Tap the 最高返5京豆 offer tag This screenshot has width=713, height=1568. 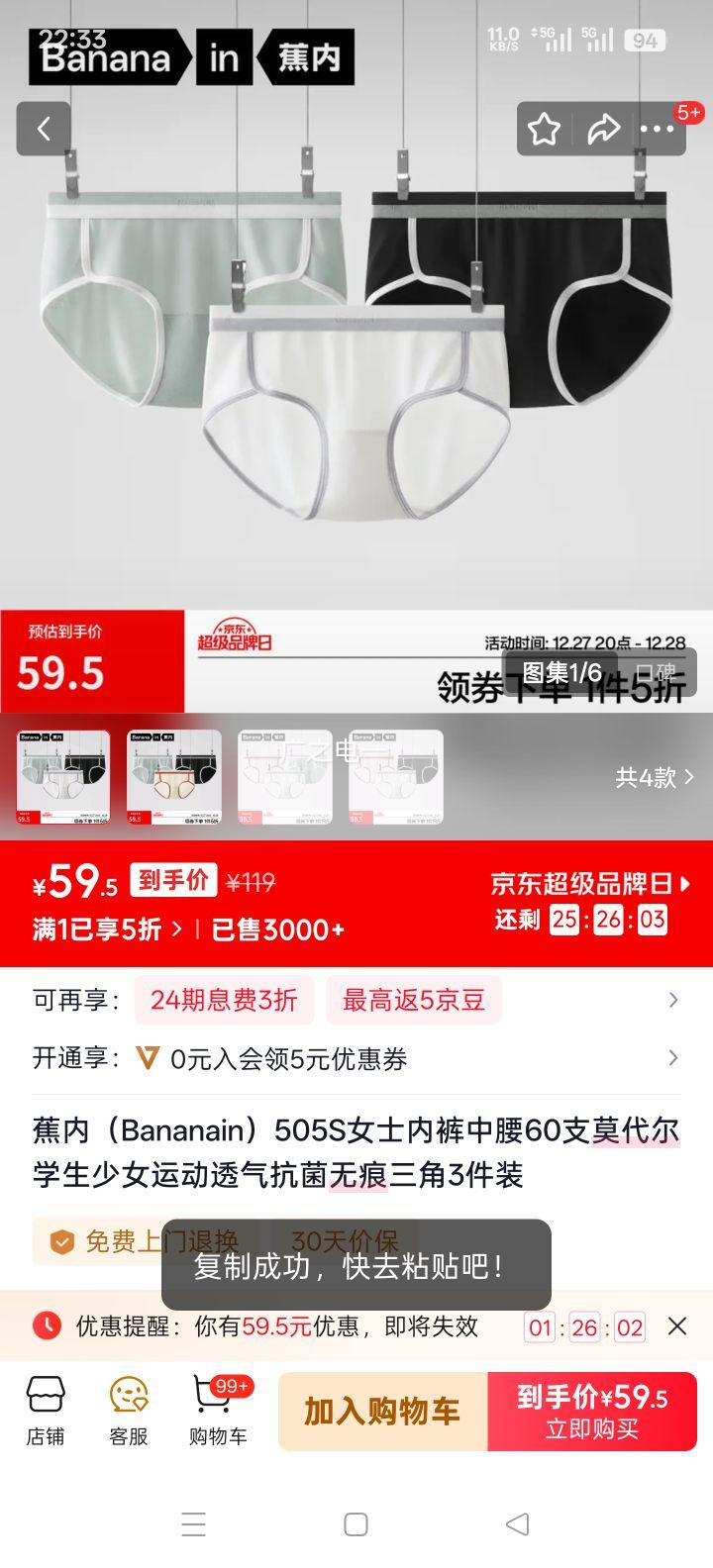[x=414, y=1000]
